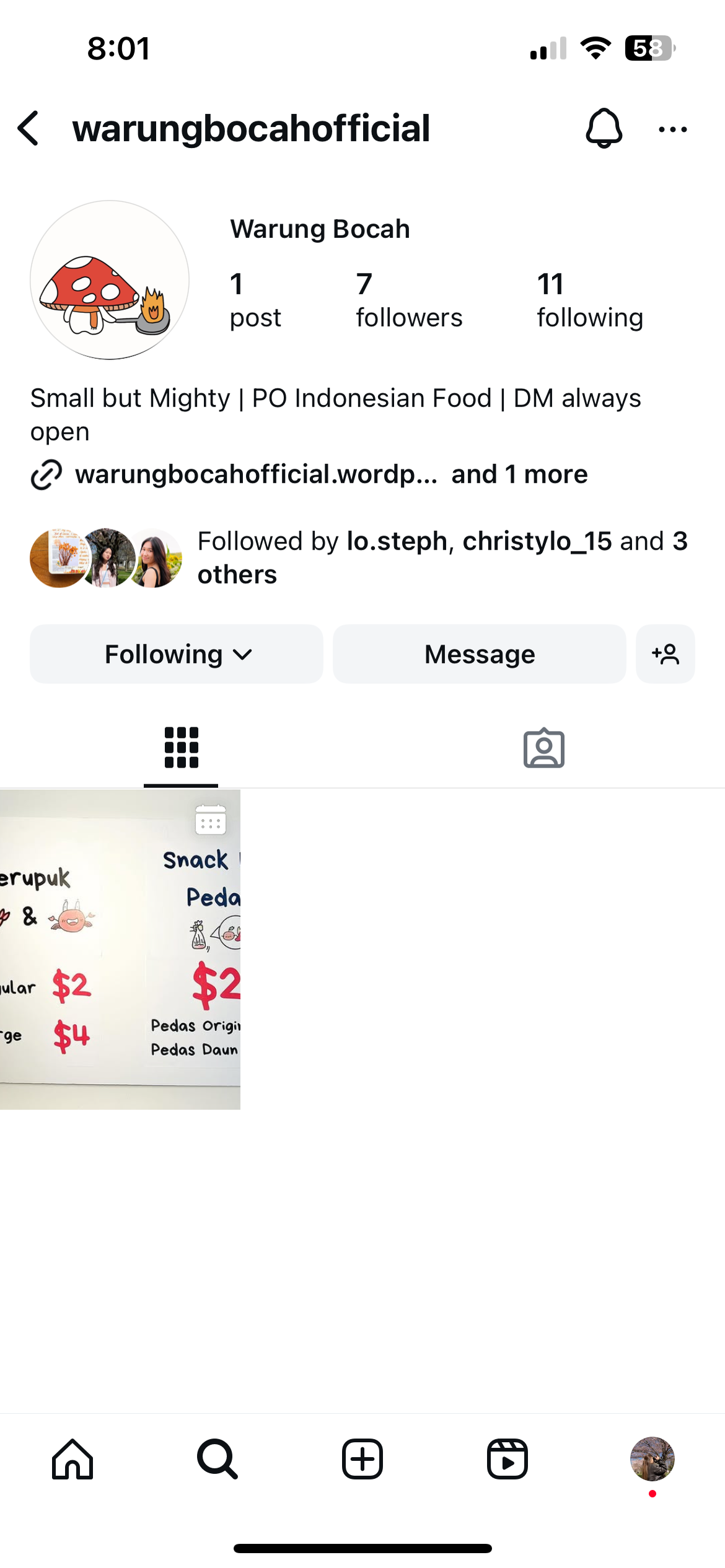Go back from warungbocahofficial profile

tap(29, 129)
